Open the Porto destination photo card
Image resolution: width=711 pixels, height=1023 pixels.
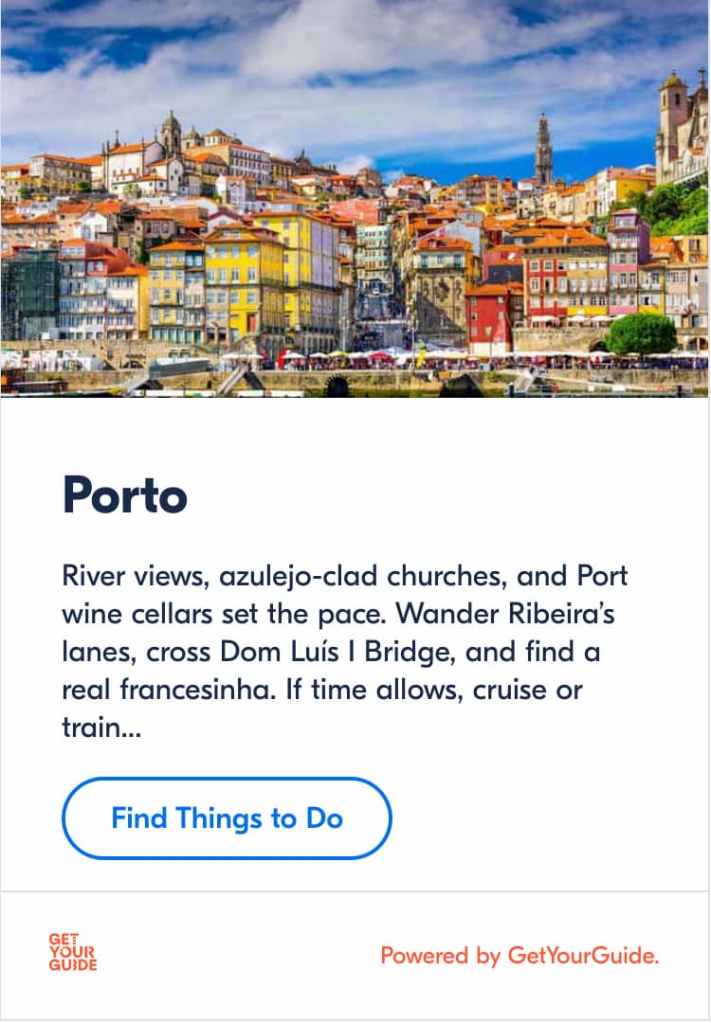point(355,198)
